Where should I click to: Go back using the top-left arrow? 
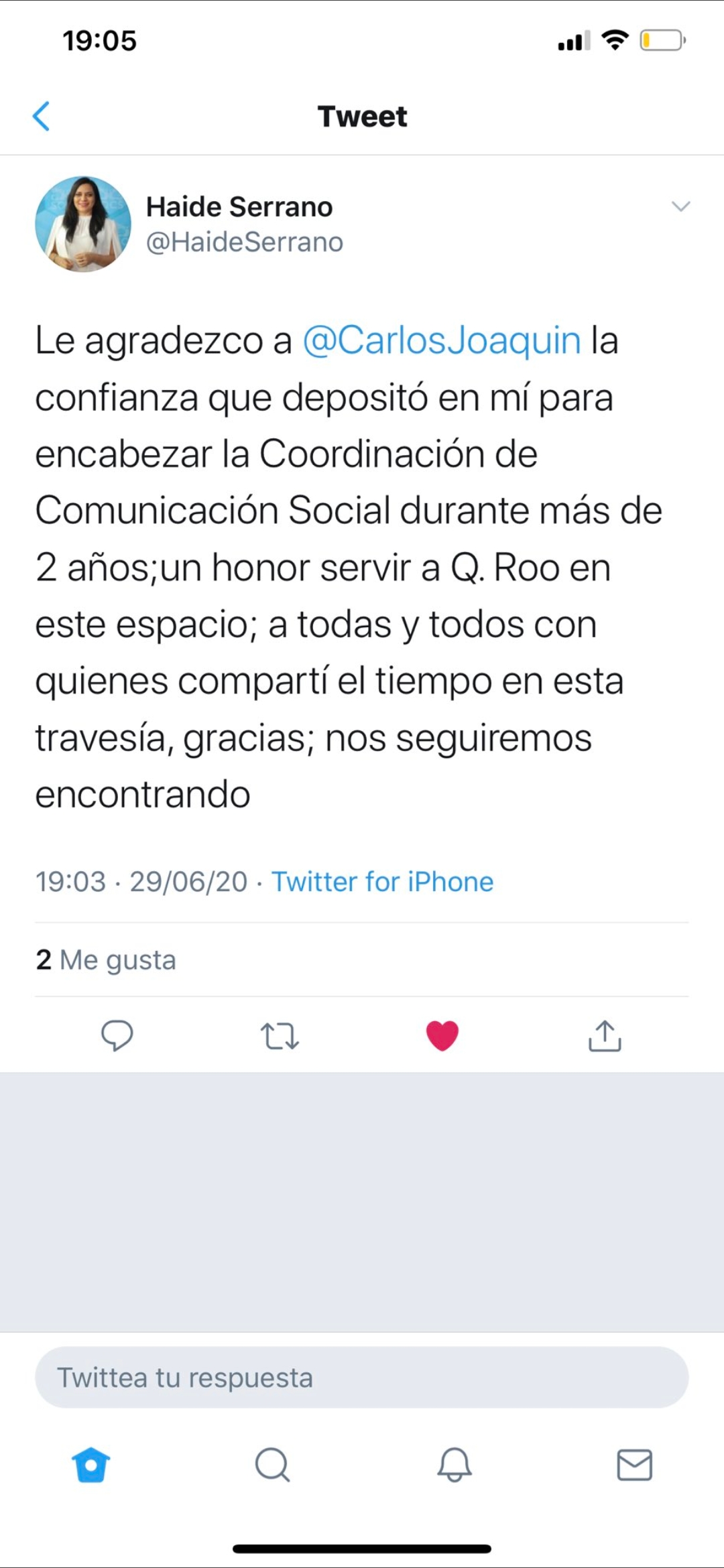click(x=42, y=117)
